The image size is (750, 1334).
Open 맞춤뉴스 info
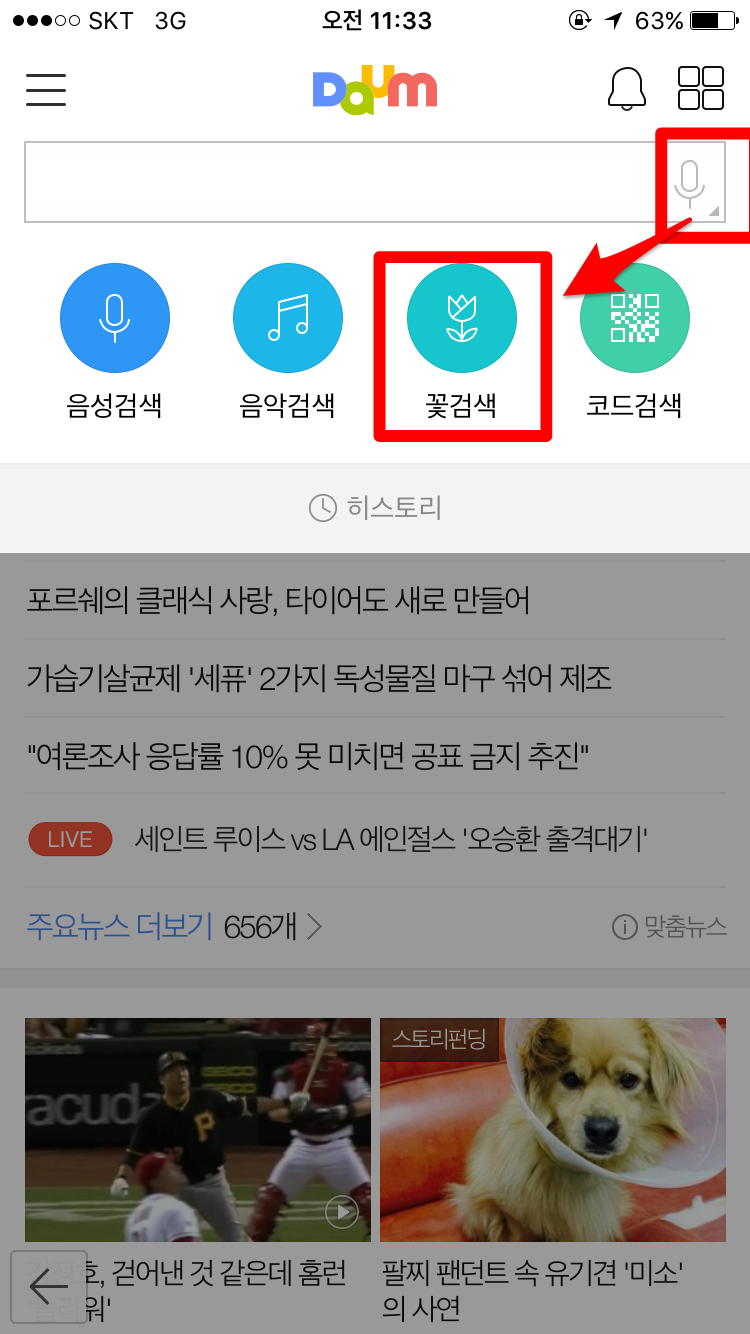669,927
